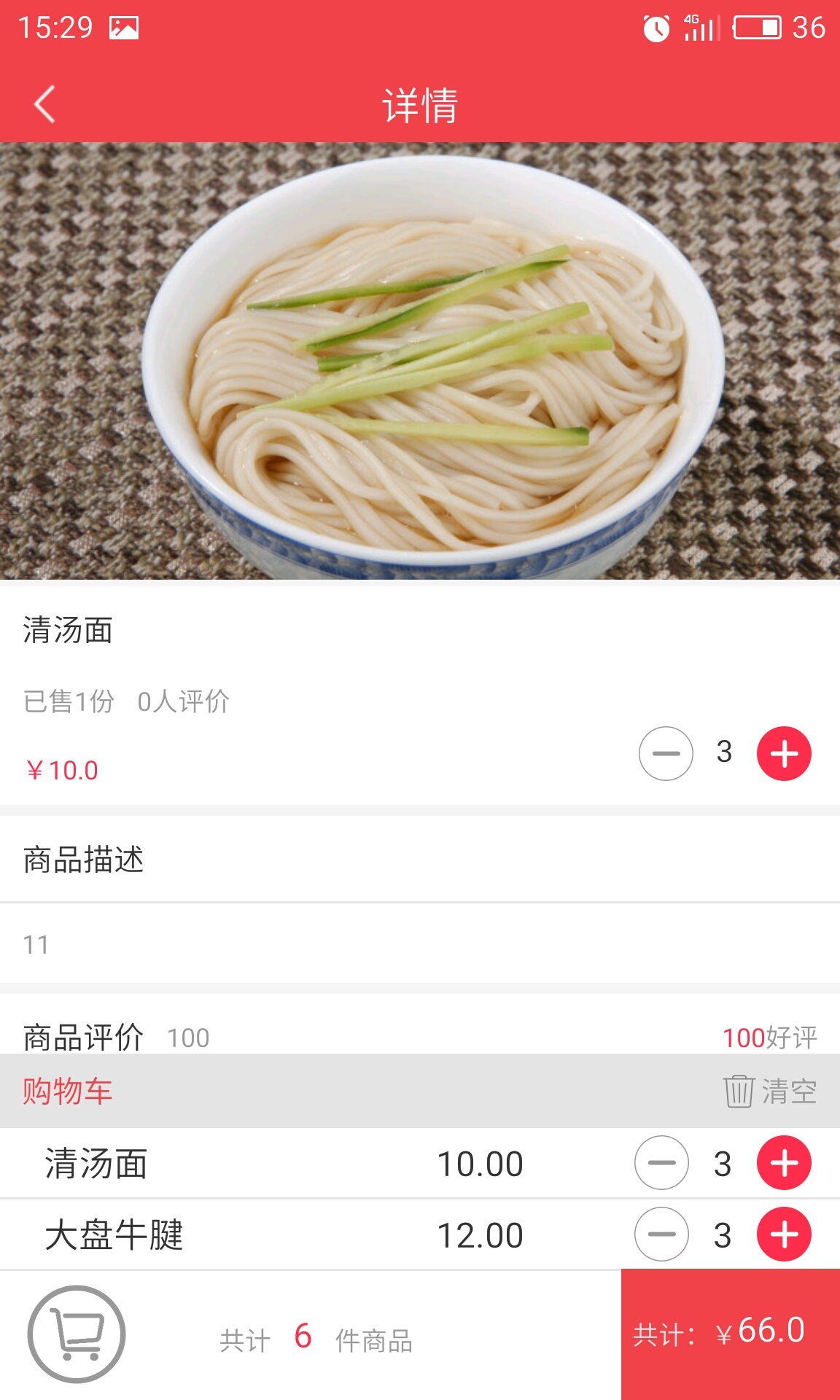
Task: Add one more 大盘牛腱 to cart
Action: click(784, 1234)
